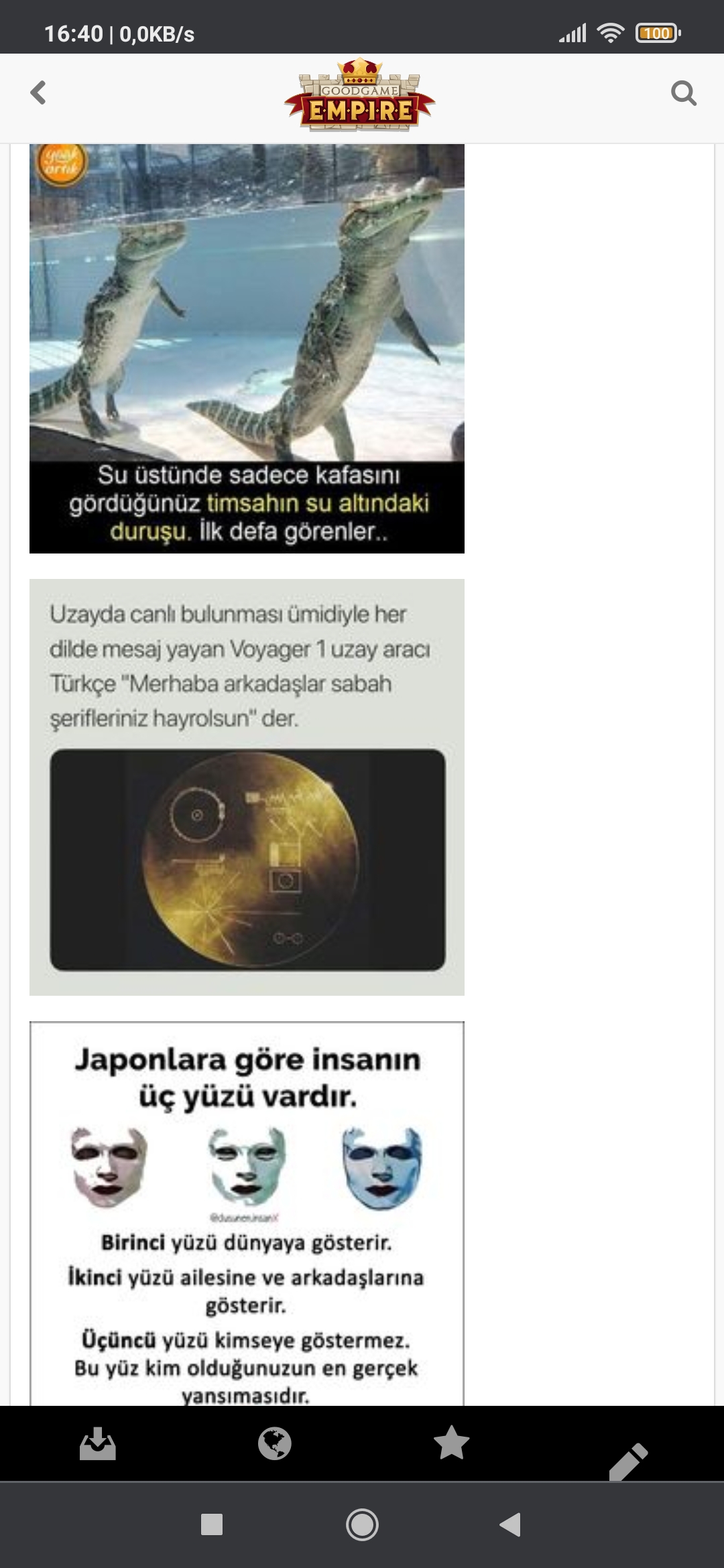Open the globe icon in bottom bar
The width and height of the screenshot is (724, 1568).
(274, 1443)
